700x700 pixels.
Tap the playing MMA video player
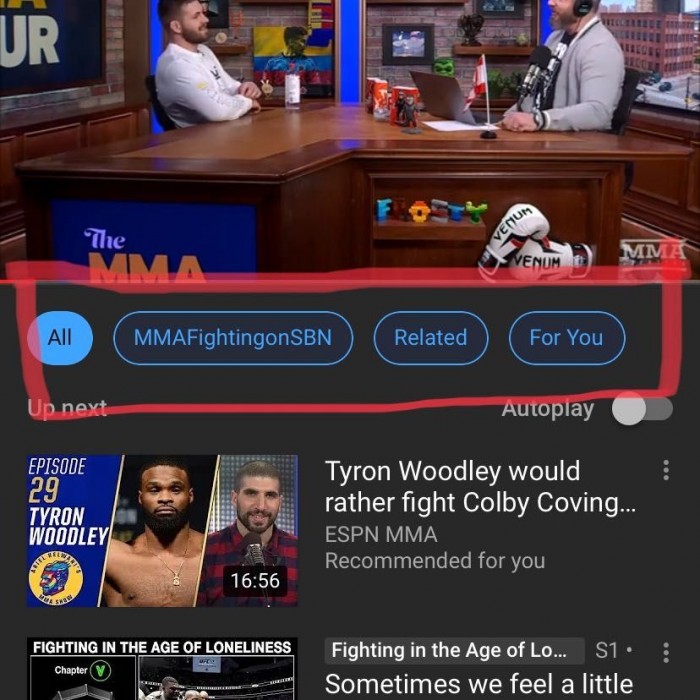pyautogui.click(x=350, y=135)
